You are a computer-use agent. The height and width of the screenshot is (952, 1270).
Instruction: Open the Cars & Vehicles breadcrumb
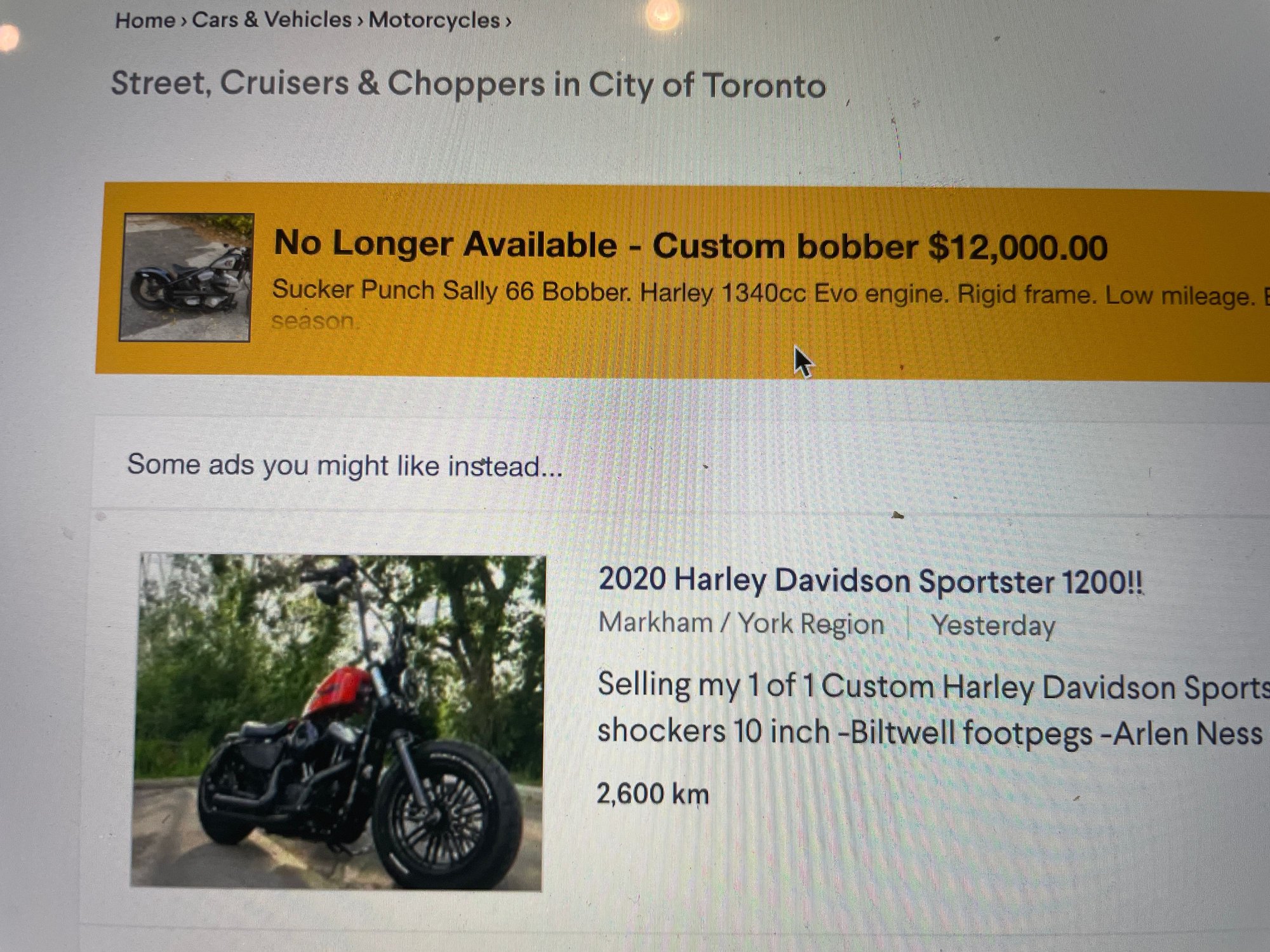[272, 20]
